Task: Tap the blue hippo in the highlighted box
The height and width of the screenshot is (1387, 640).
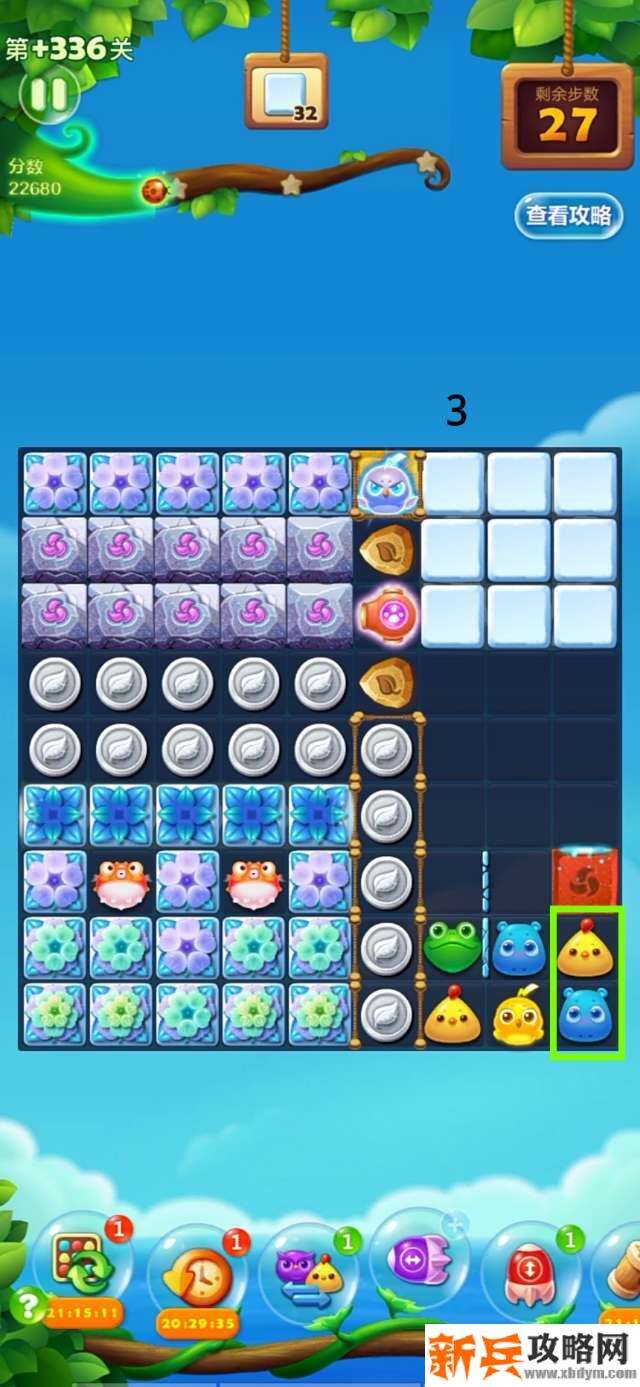Action: pyautogui.click(x=586, y=1012)
